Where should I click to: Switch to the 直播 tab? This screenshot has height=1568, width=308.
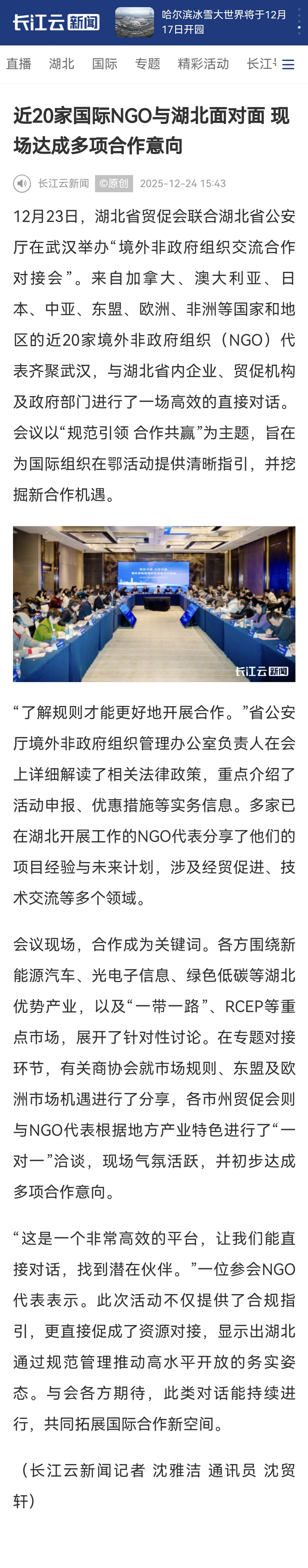[x=19, y=64]
